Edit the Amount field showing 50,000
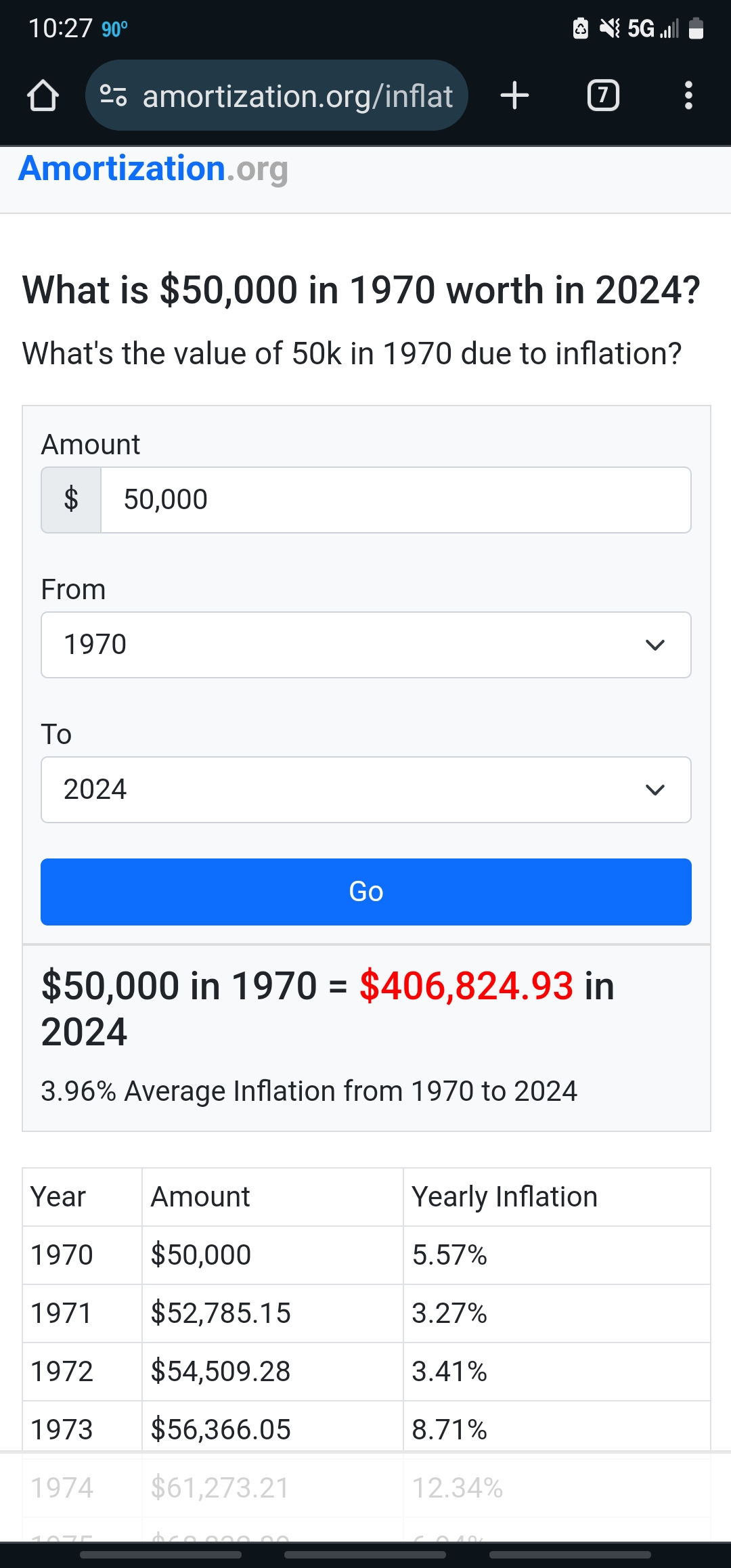This screenshot has height=1568, width=731. tap(396, 500)
